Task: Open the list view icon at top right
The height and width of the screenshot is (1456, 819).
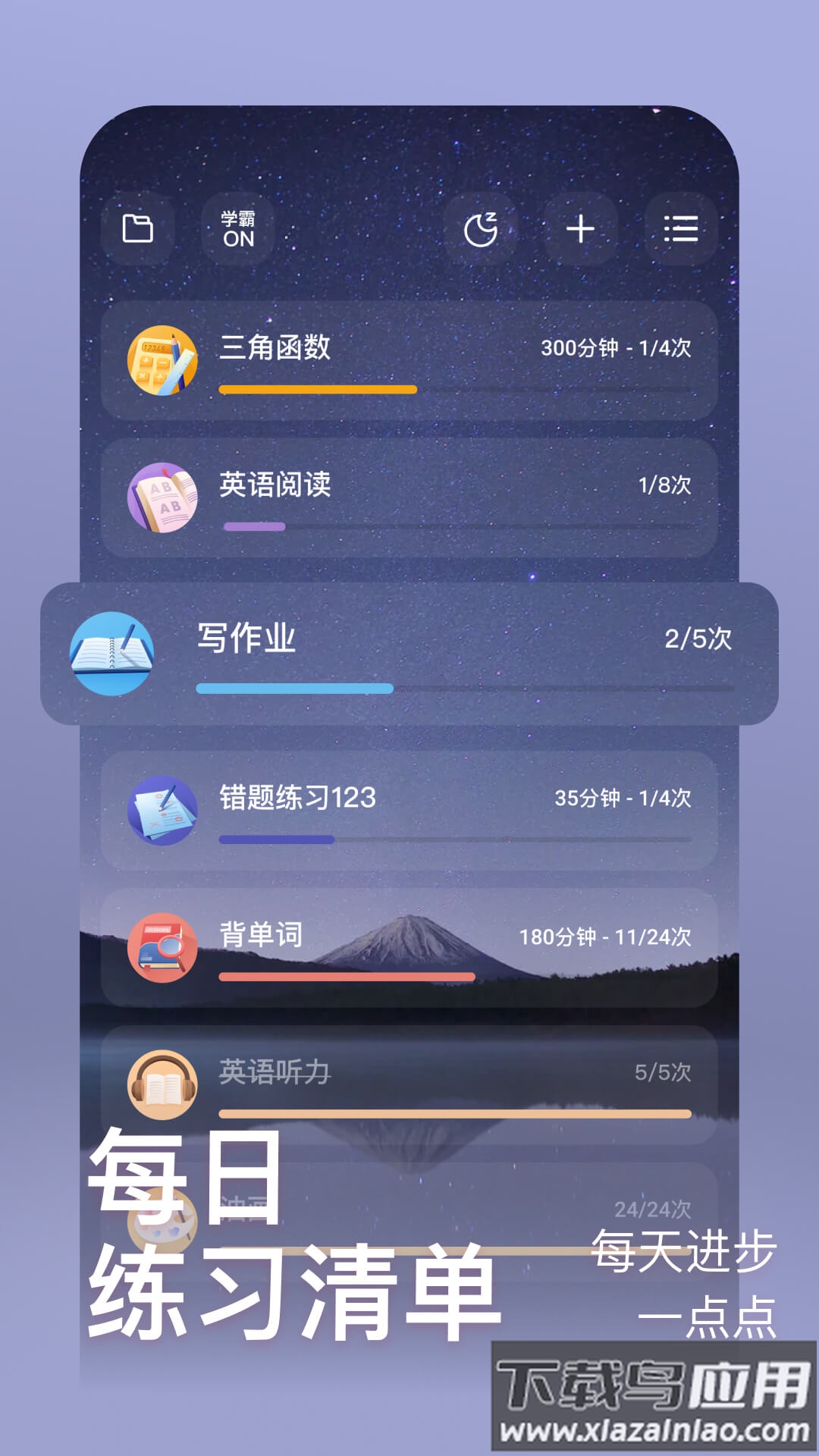Action: coord(679,229)
